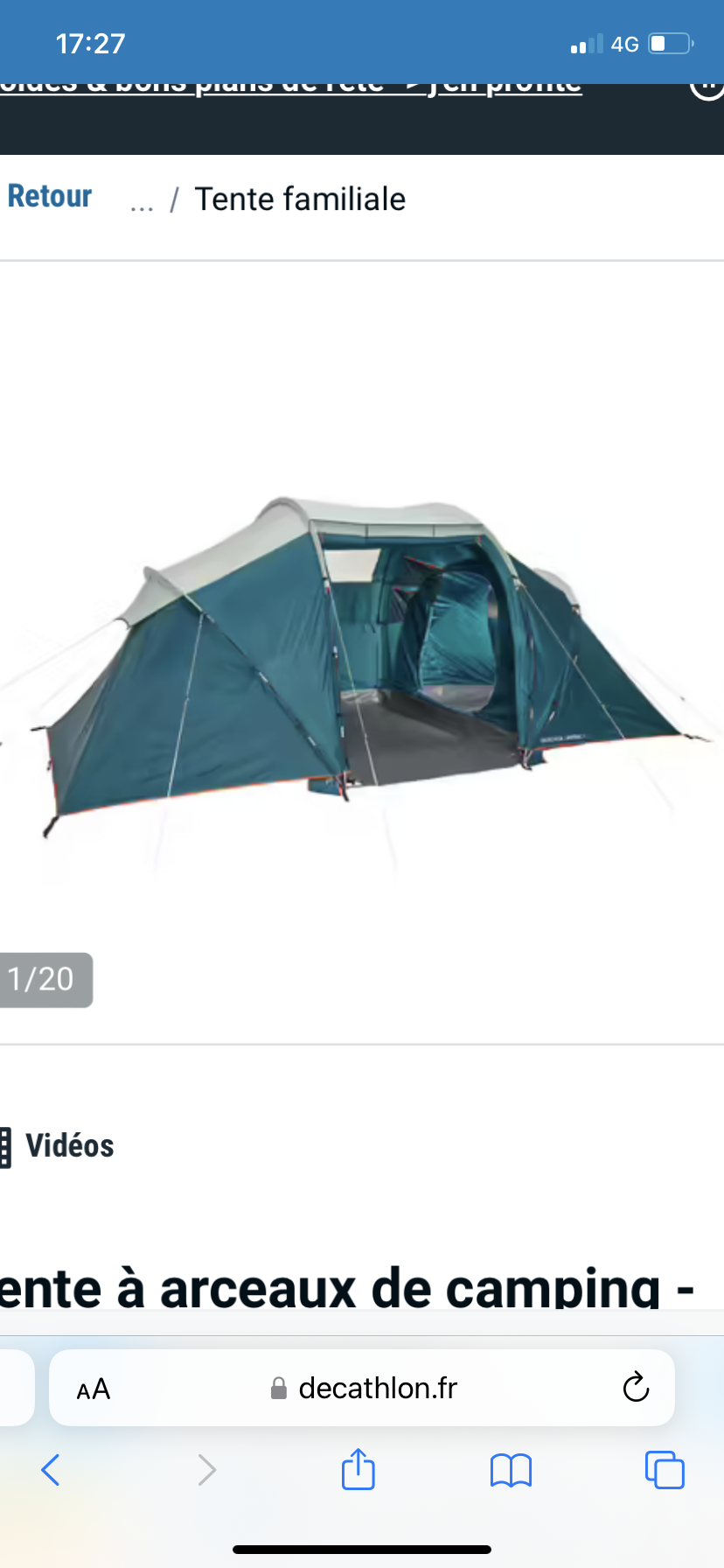Open Safari bookmarks
The height and width of the screenshot is (1568, 724).
[x=511, y=1470]
